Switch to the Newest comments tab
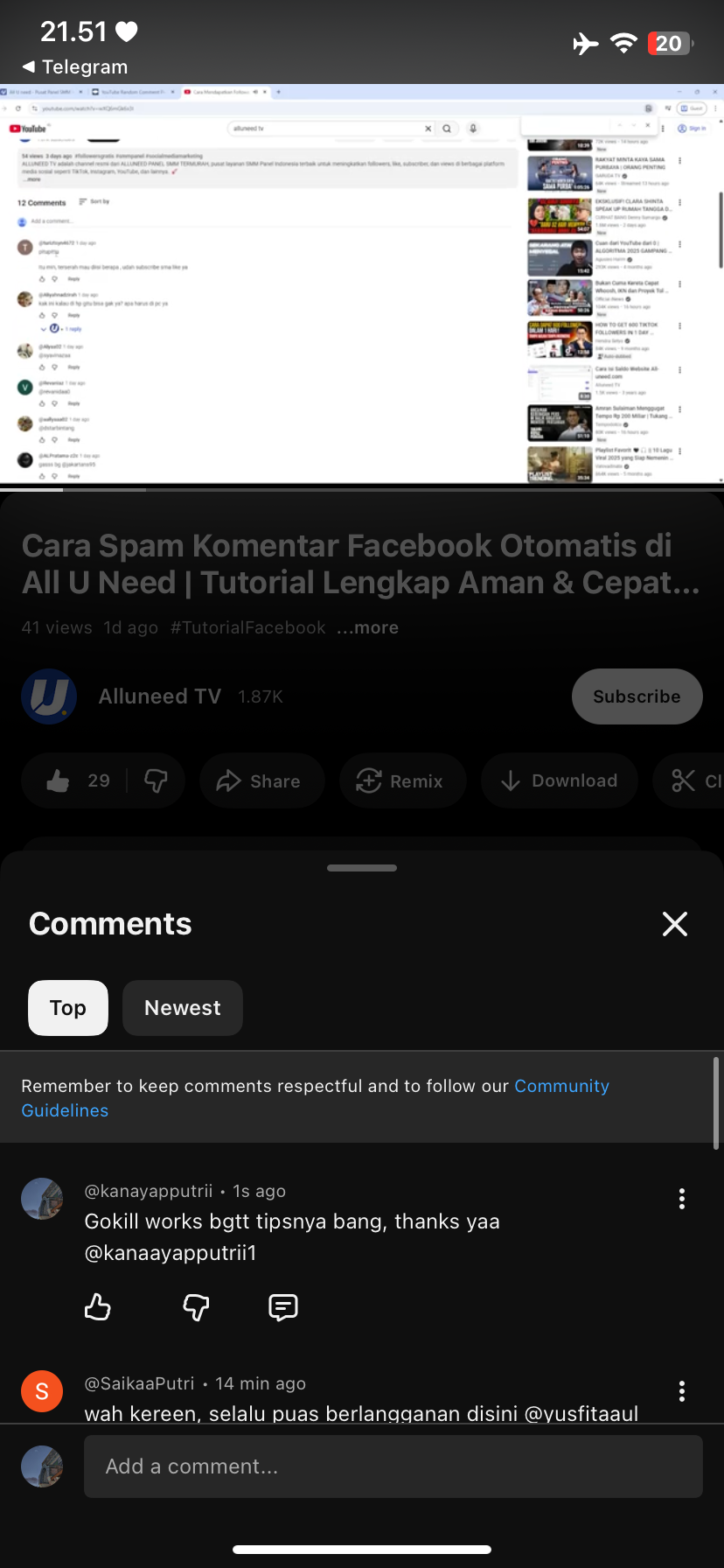 (x=182, y=1008)
